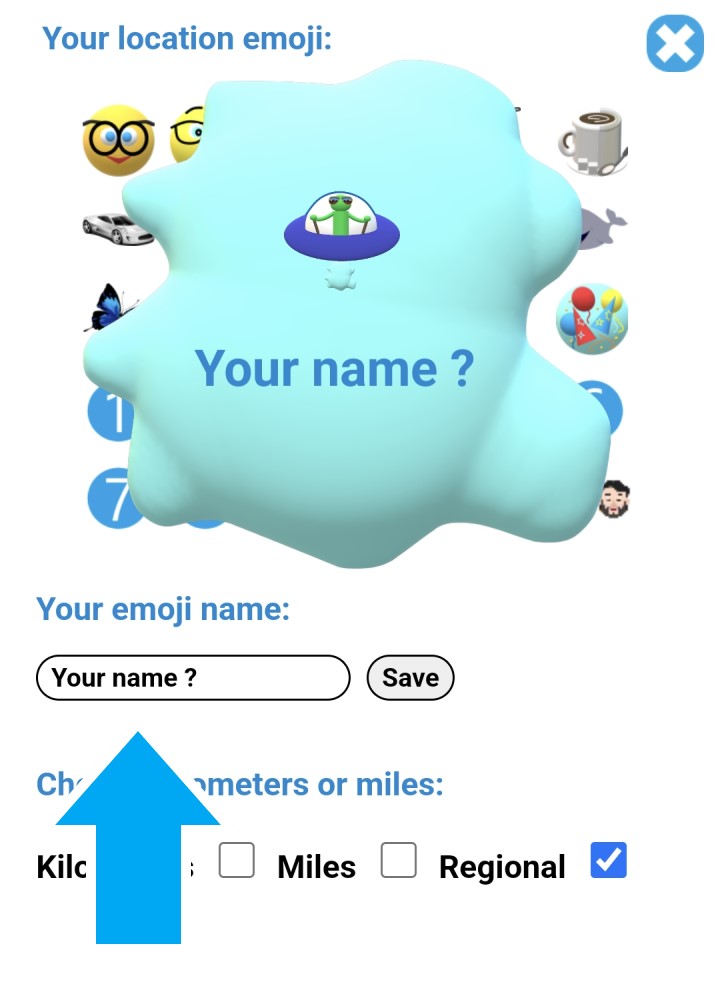Select the yellow face with round glasses emoji
The height and width of the screenshot is (996, 720).
pos(118,140)
